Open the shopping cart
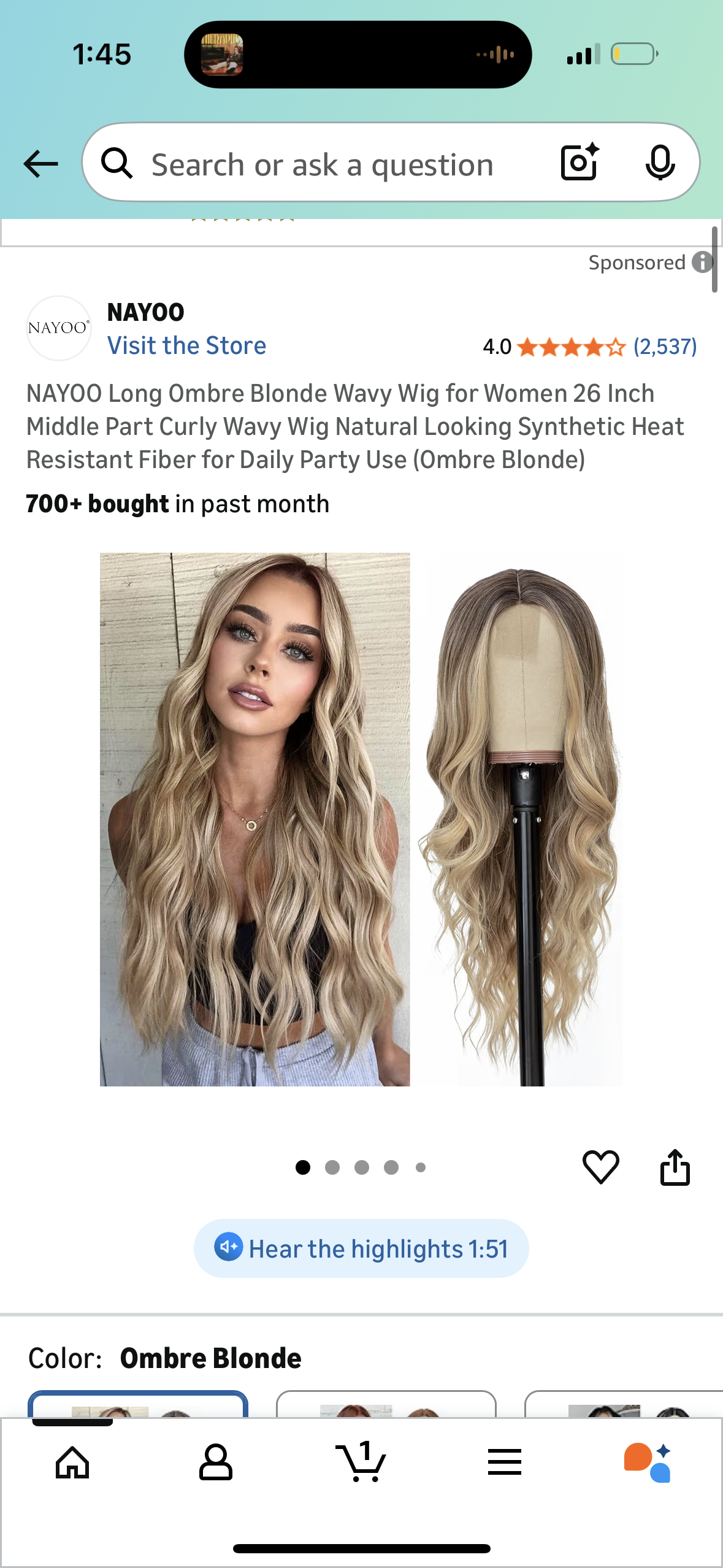 coord(361,1462)
